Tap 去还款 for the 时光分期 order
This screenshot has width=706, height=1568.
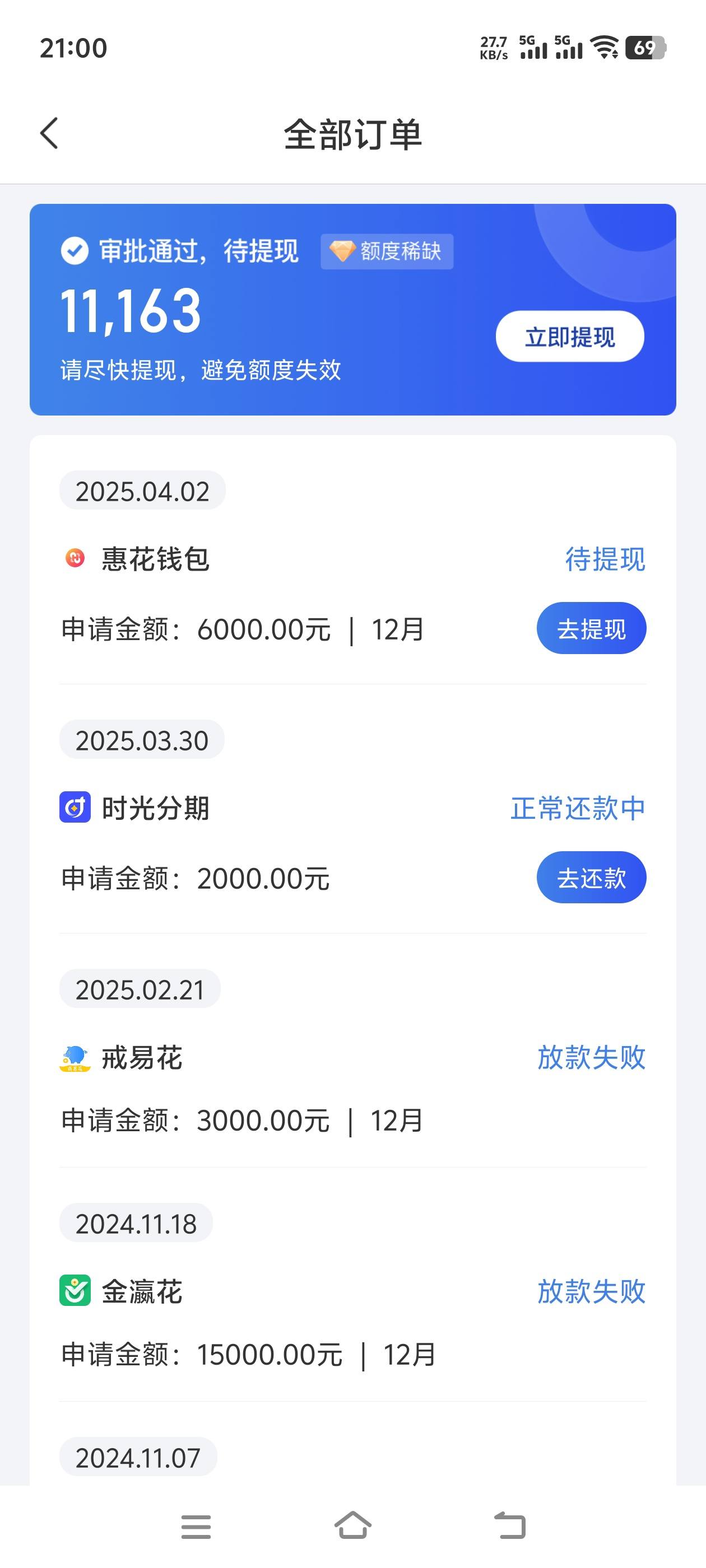591,878
